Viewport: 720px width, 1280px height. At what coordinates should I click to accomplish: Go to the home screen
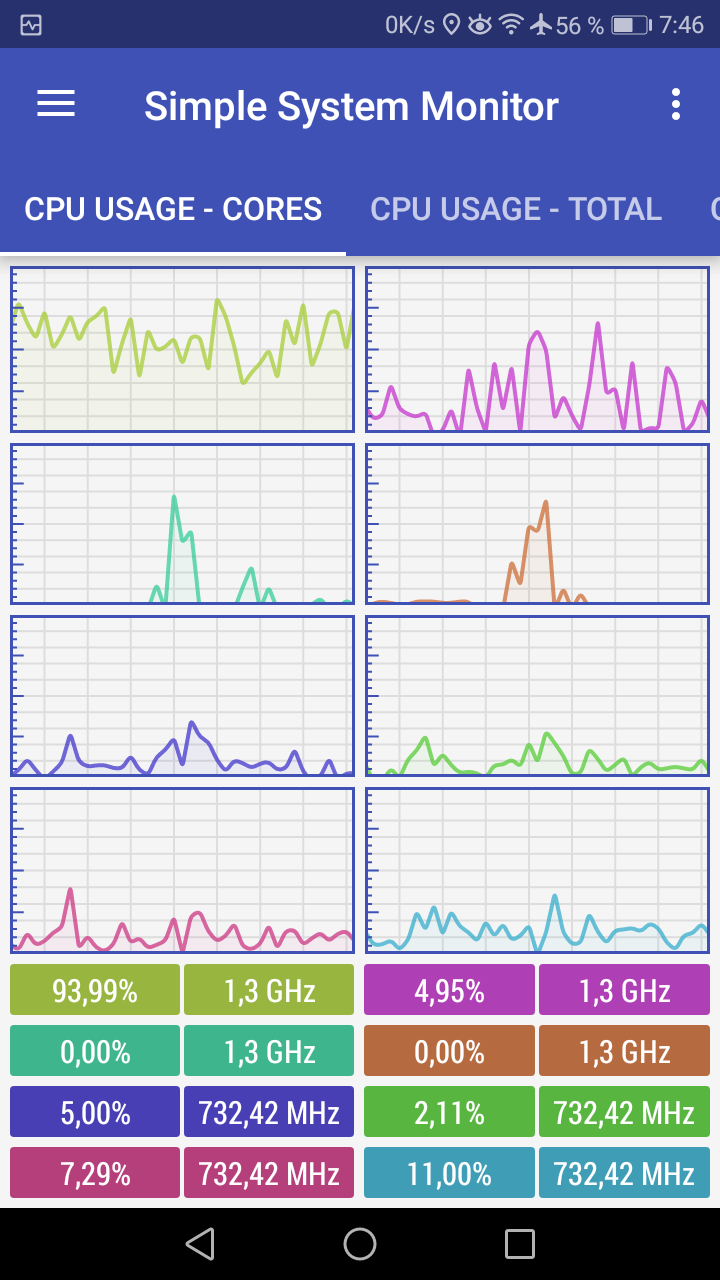[x=360, y=1243]
